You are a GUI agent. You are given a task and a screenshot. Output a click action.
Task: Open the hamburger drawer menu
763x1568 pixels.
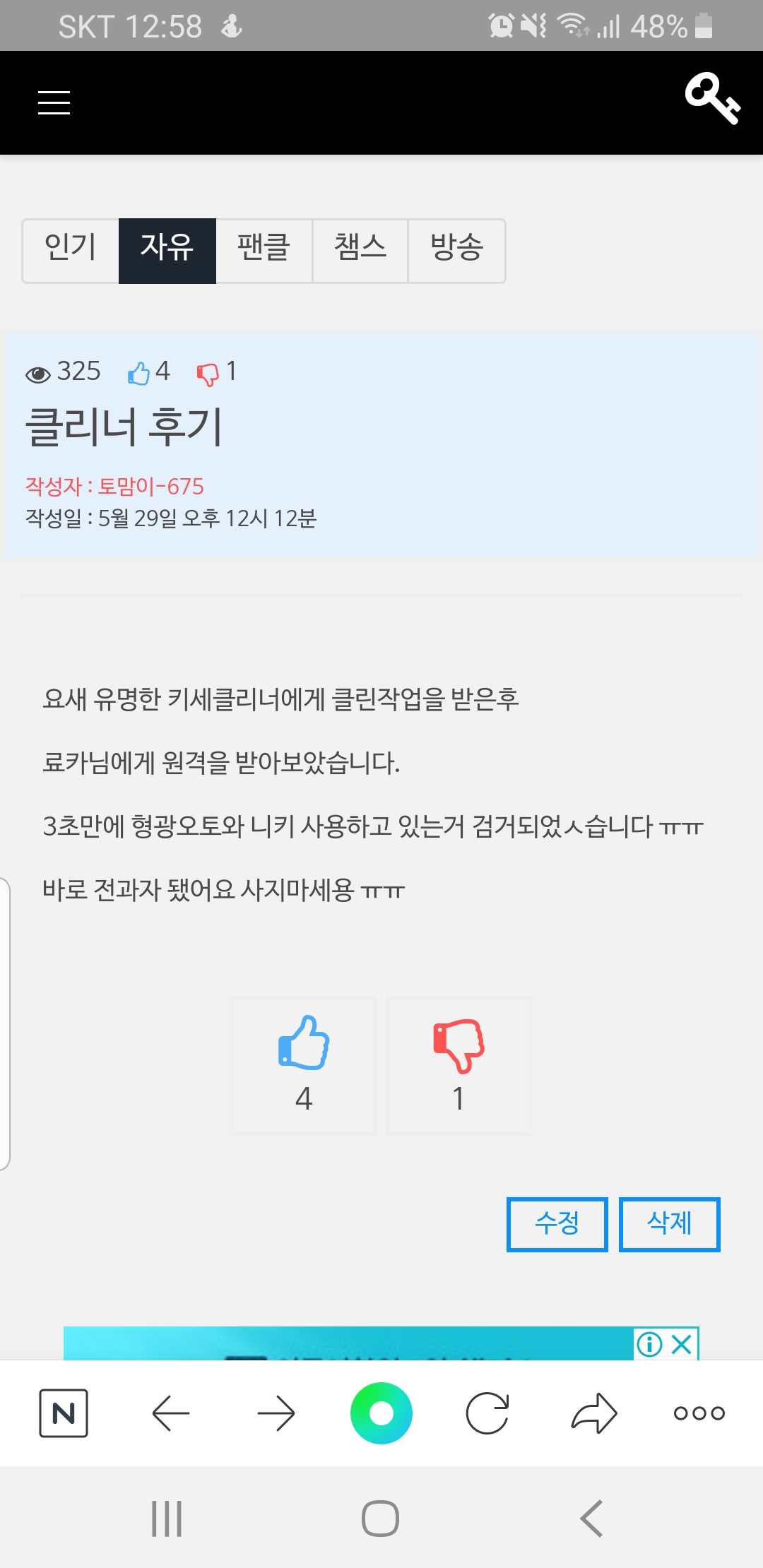point(54,103)
